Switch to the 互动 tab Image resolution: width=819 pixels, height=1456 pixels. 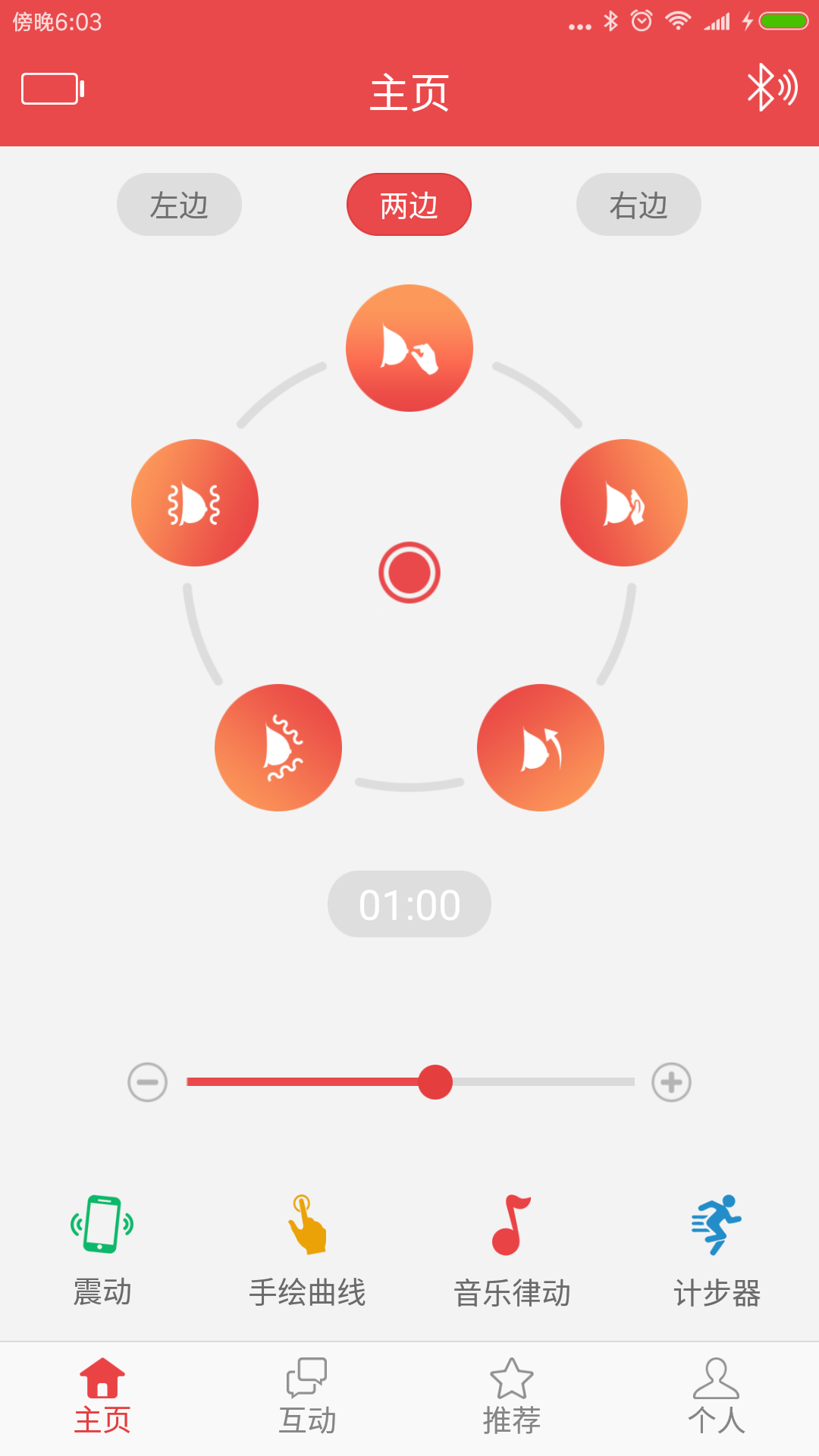click(307, 1398)
